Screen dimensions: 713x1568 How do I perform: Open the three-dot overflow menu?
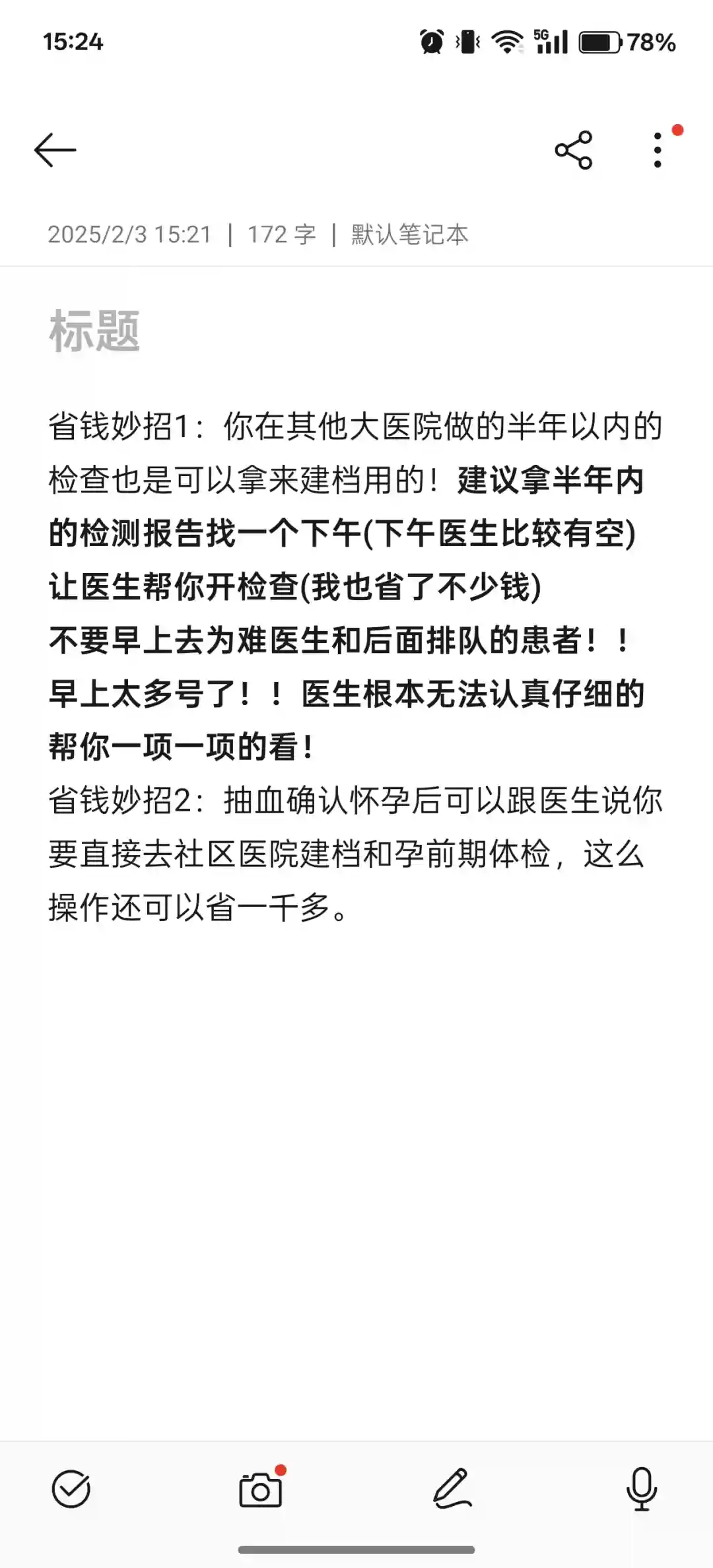pyautogui.click(x=658, y=150)
